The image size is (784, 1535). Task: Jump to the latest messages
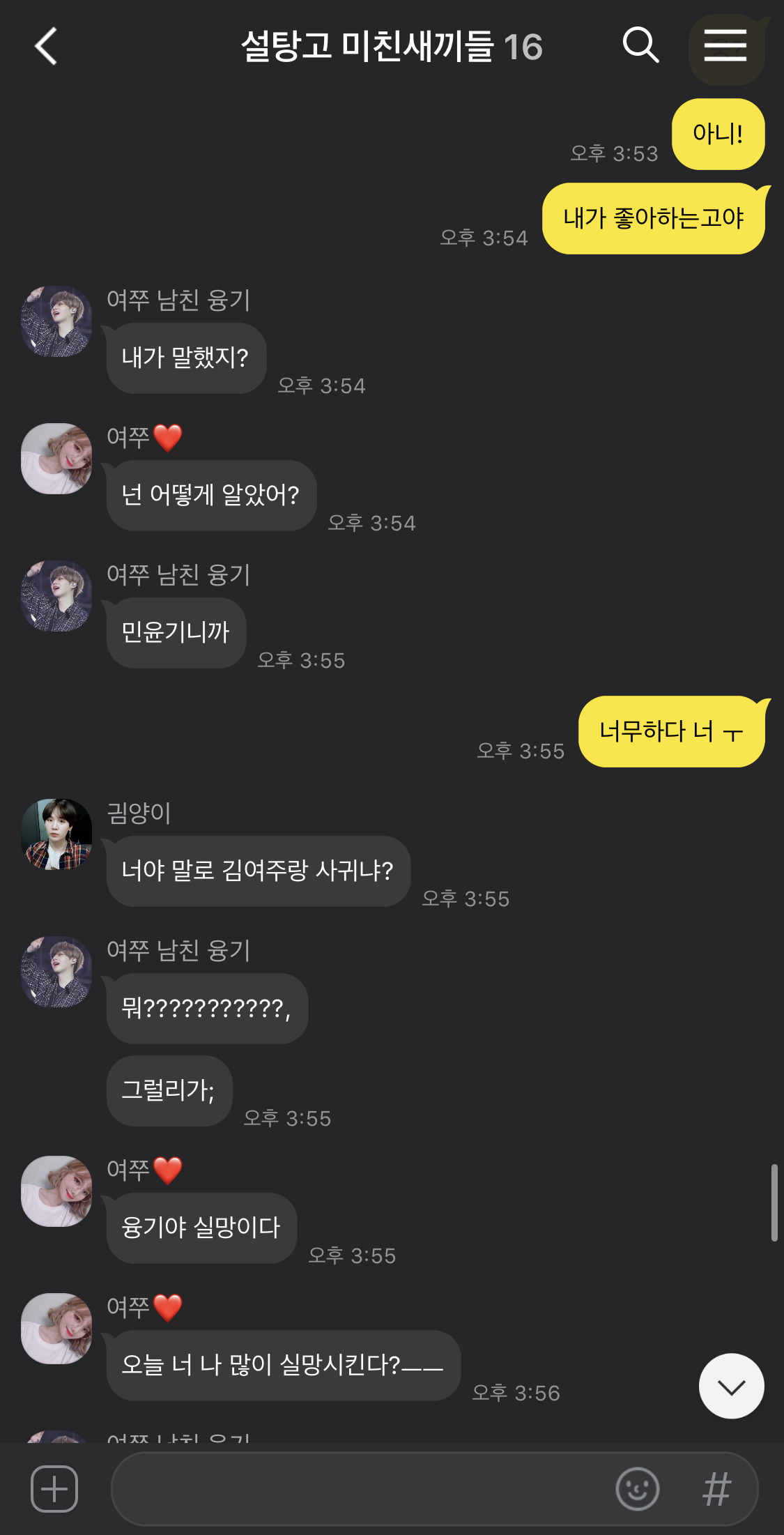[x=731, y=1386]
